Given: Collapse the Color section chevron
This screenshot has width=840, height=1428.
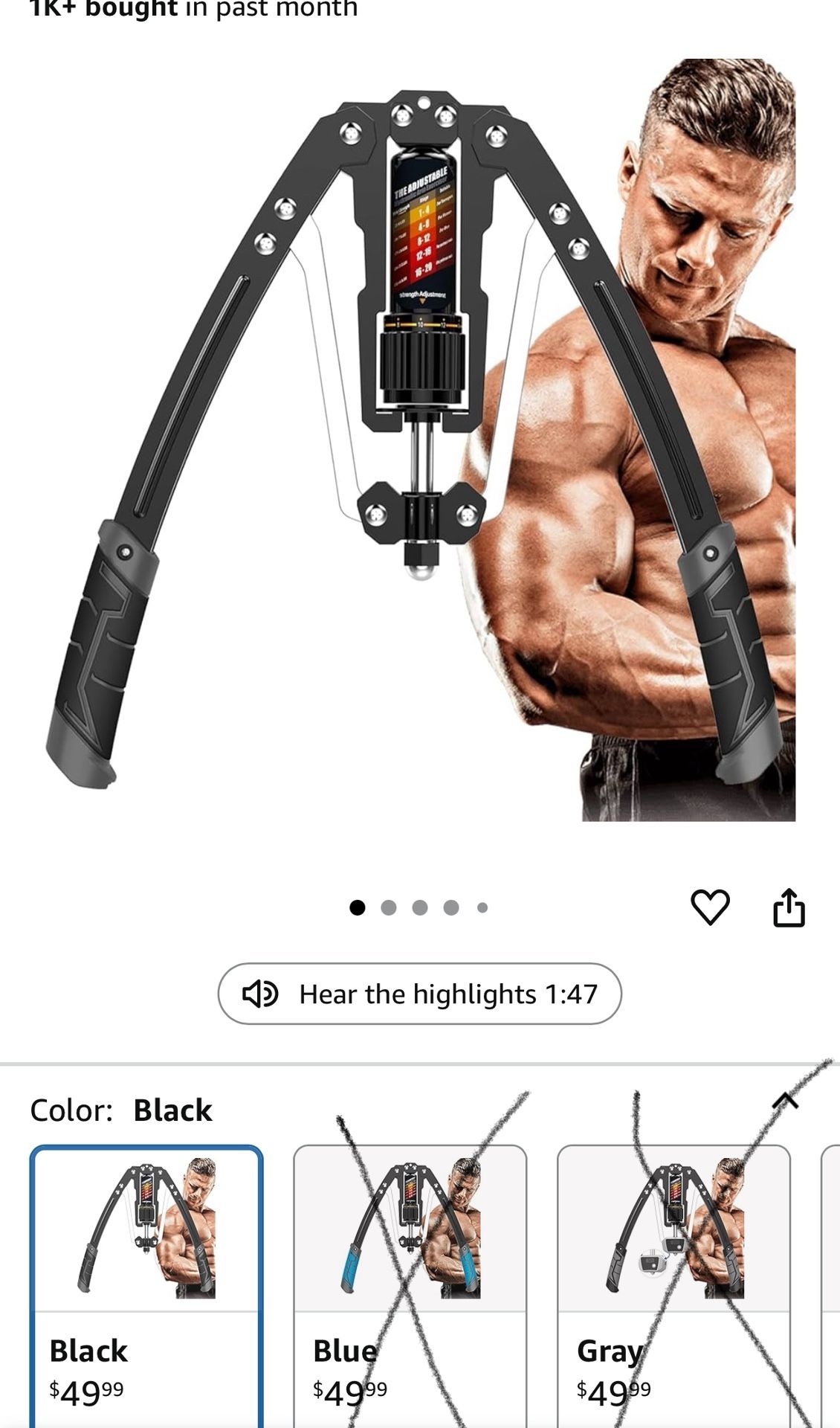Looking at the screenshot, I should 786,1101.
